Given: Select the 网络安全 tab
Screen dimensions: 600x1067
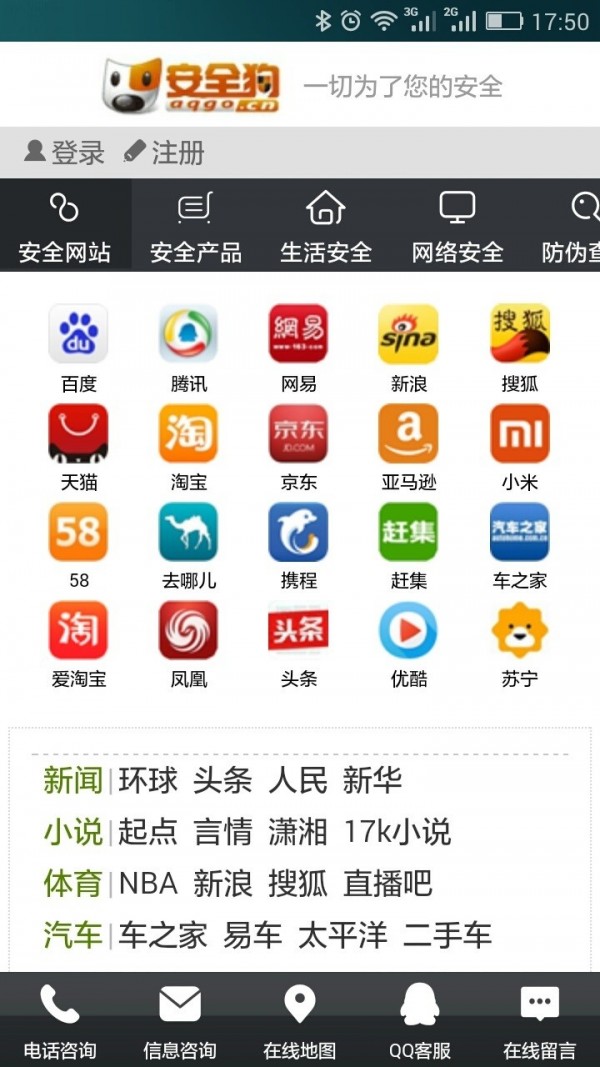Looking at the screenshot, I should click(457, 226).
